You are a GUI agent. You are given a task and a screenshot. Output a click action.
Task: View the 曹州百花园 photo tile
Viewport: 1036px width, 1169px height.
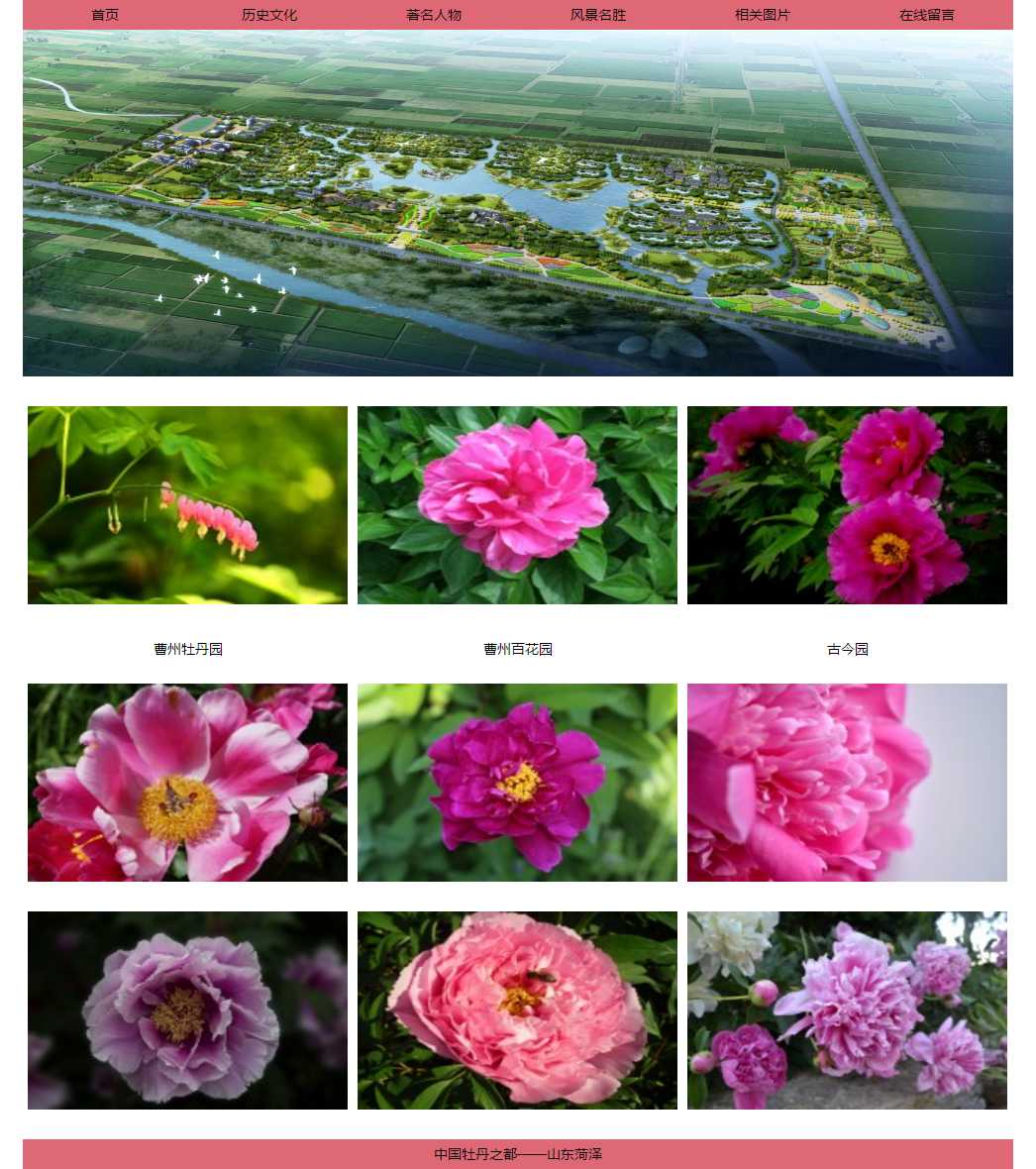(x=517, y=505)
